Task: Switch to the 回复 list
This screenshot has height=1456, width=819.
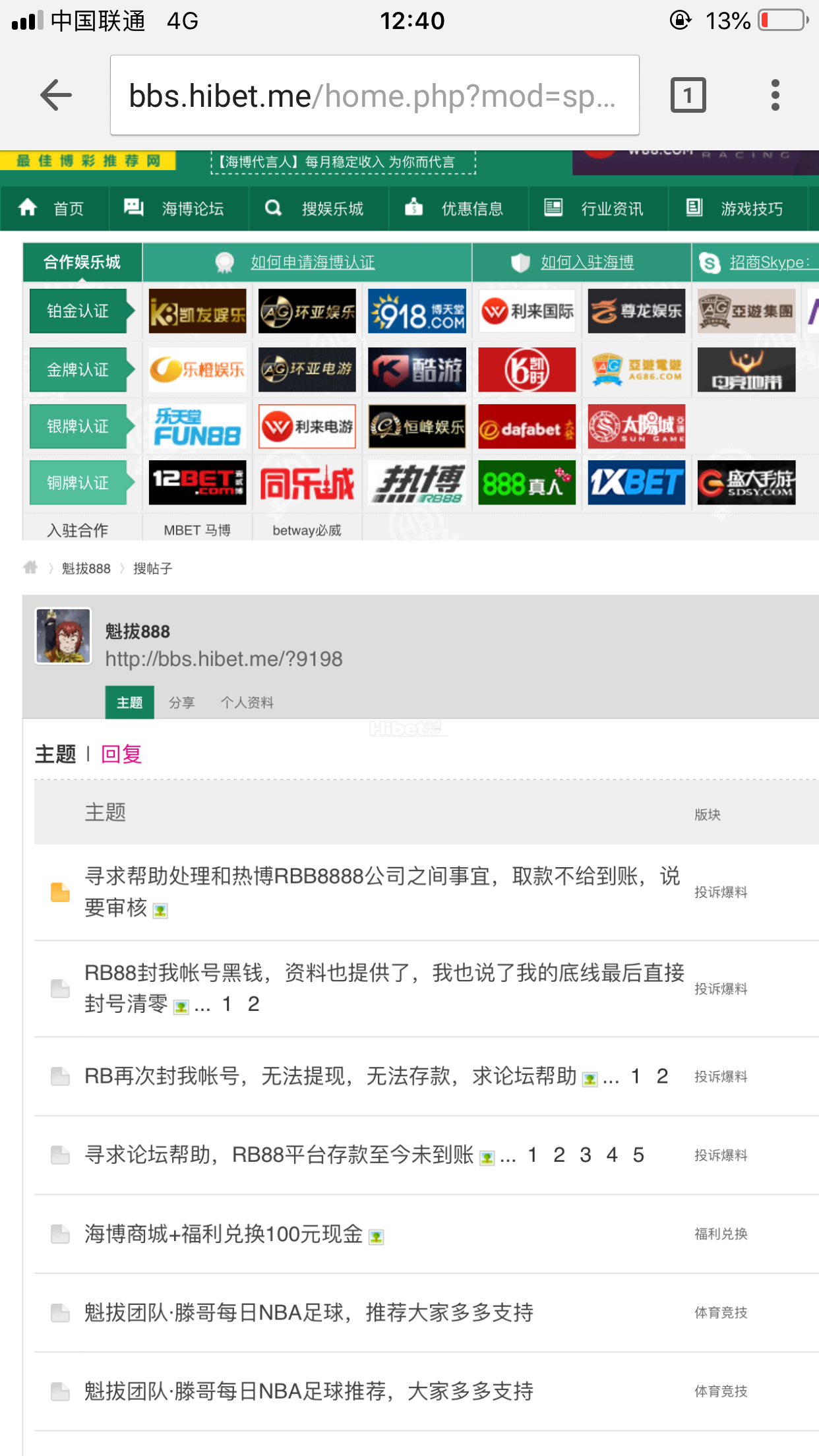Action: tap(121, 754)
